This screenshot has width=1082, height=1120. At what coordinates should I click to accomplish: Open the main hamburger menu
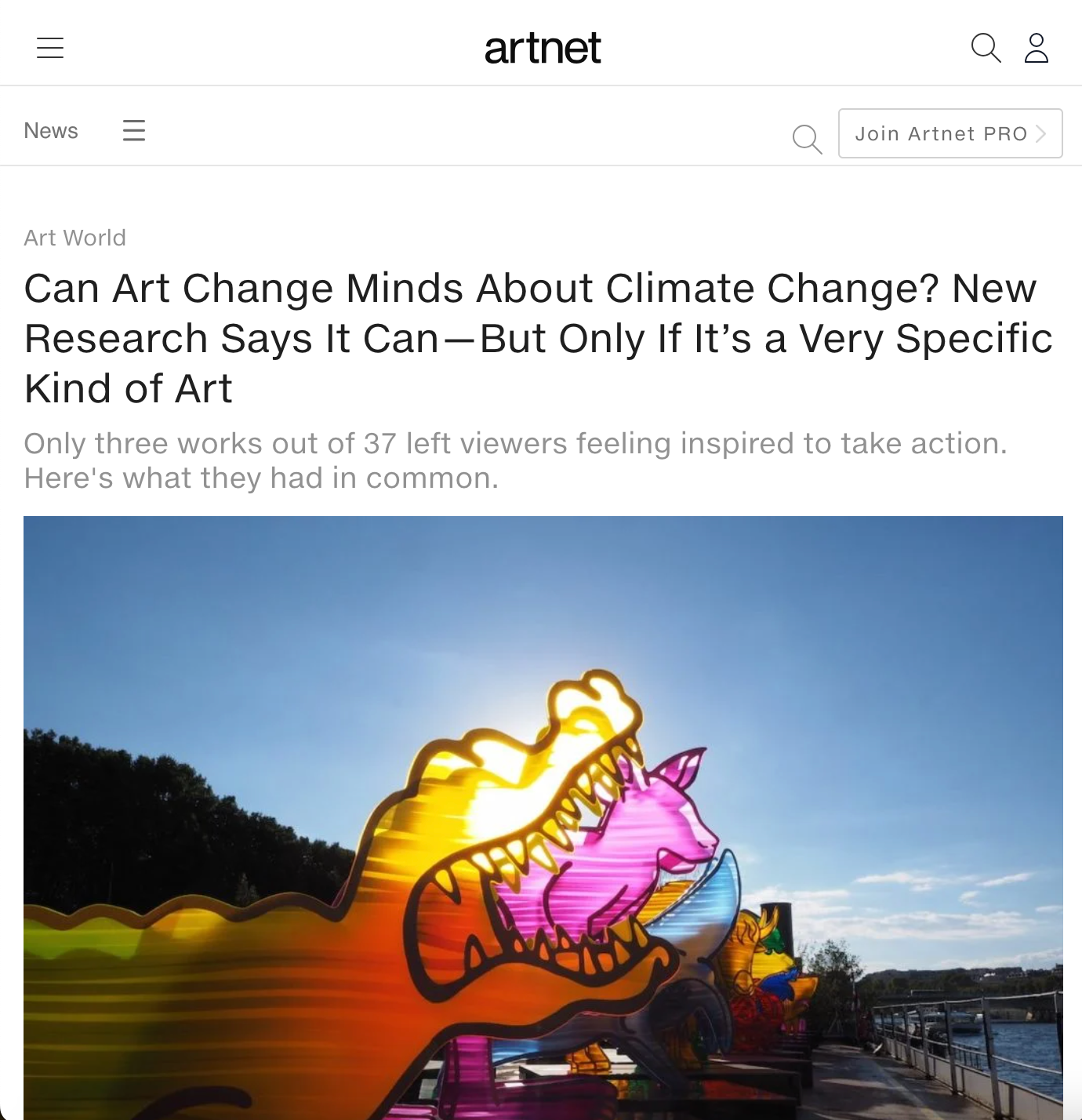pyautogui.click(x=50, y=48)
